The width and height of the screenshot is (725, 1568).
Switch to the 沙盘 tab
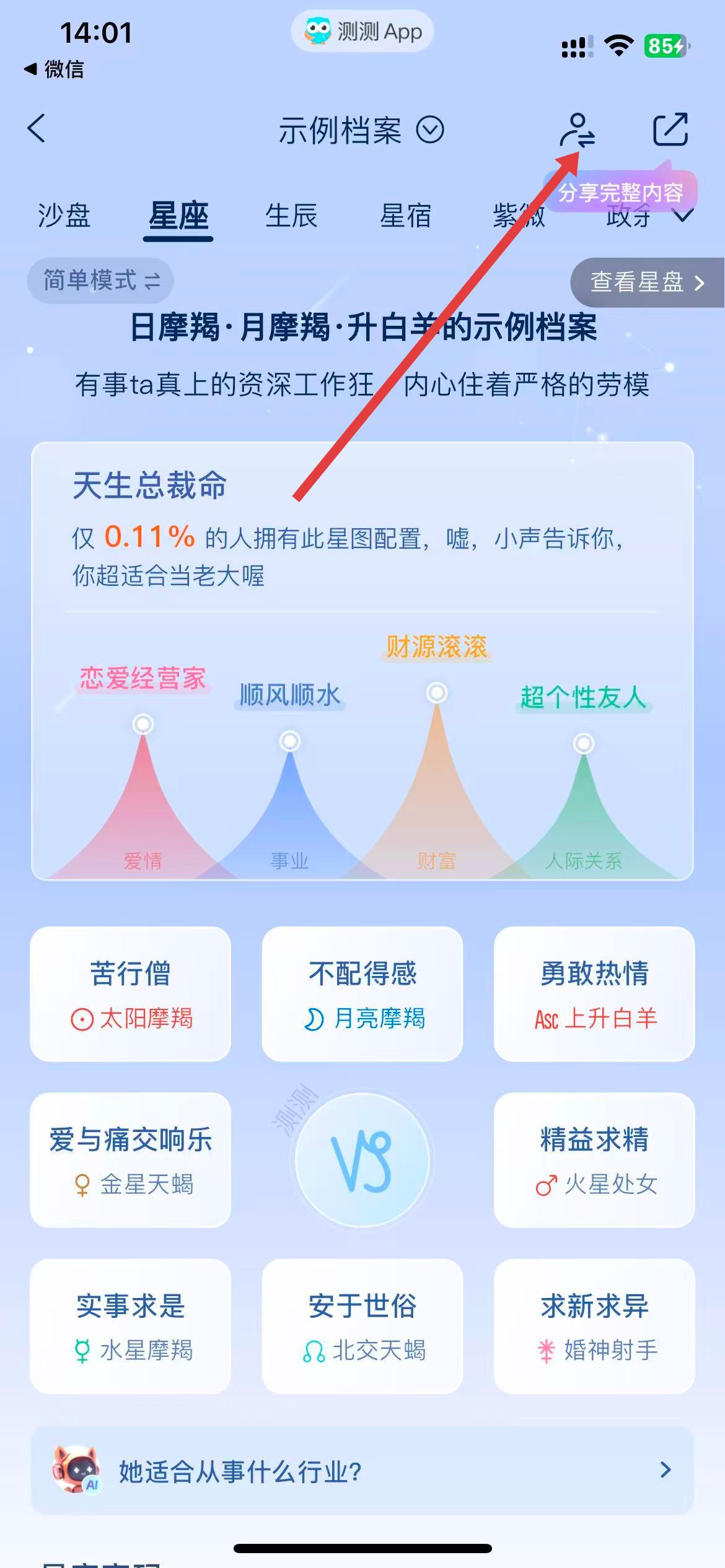[64, 216]
